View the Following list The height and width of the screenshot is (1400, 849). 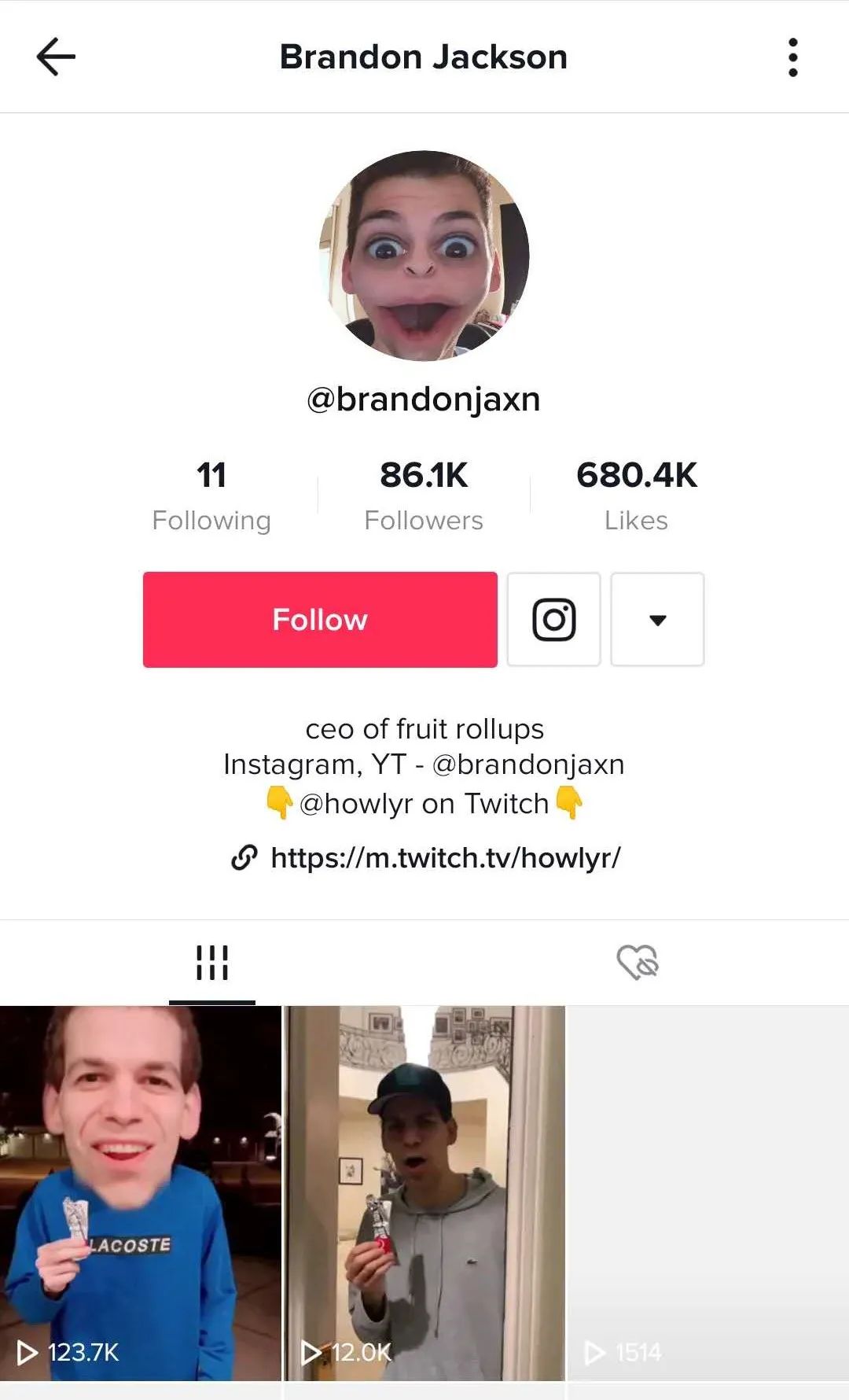(211, 496)
